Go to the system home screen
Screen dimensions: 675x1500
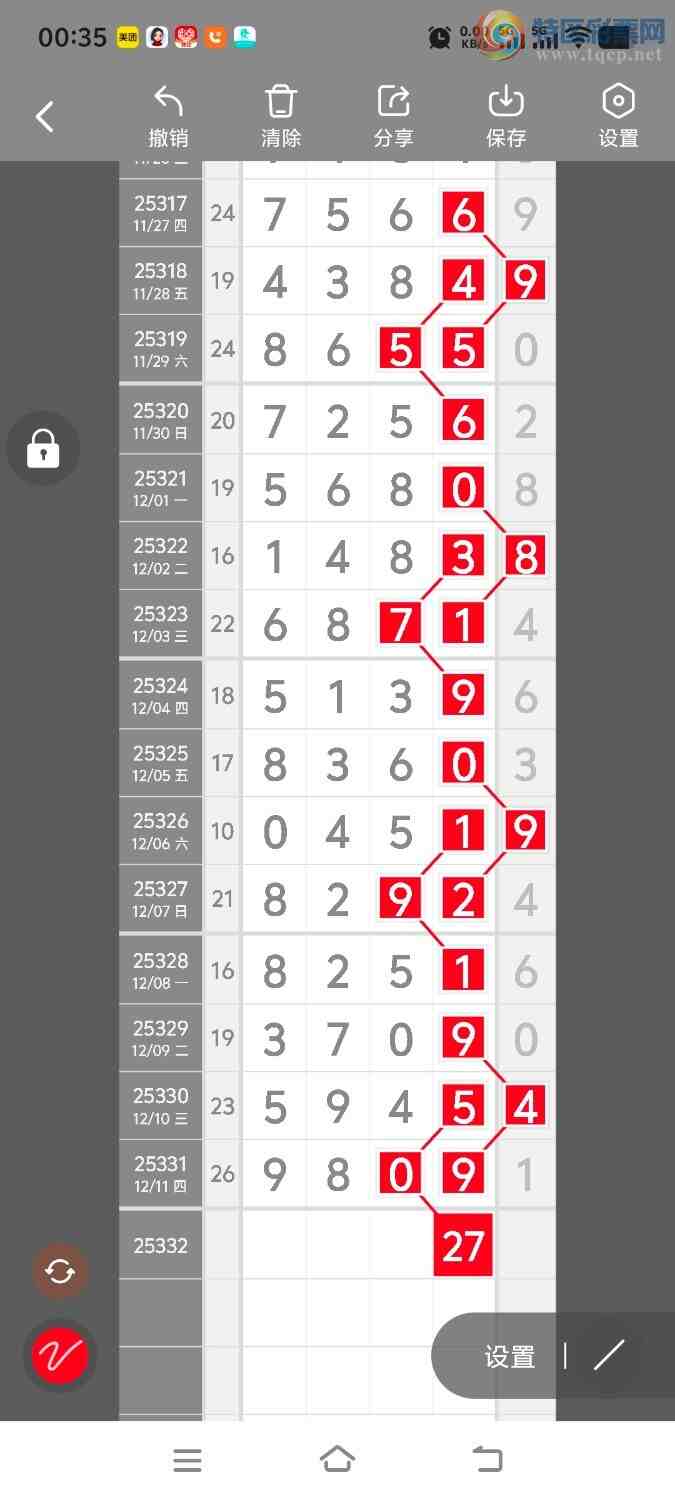(x=337, y=1460)
